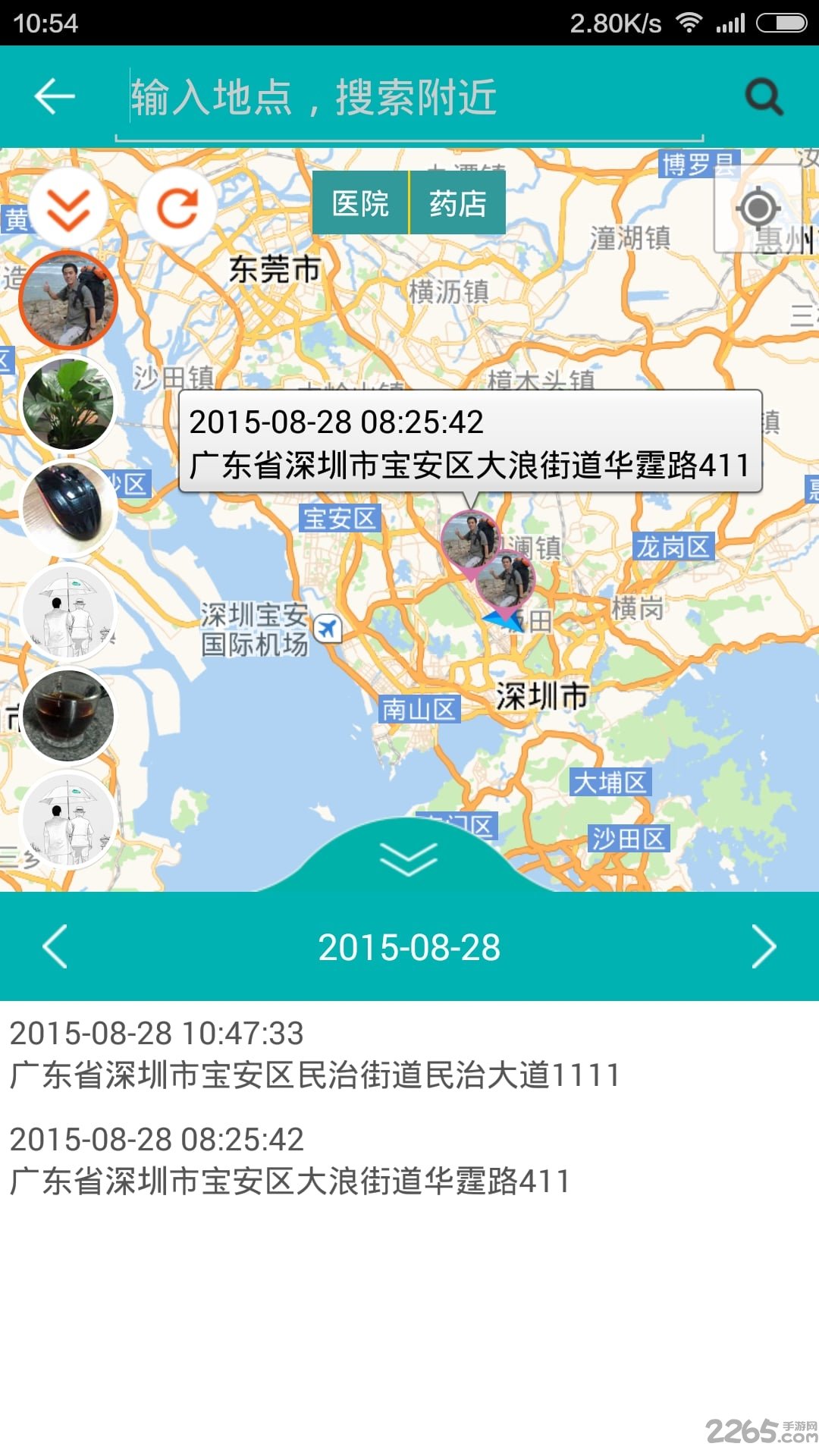Switch to the 医院 tab
This screenshot has height=1456, width=819.
362,202
